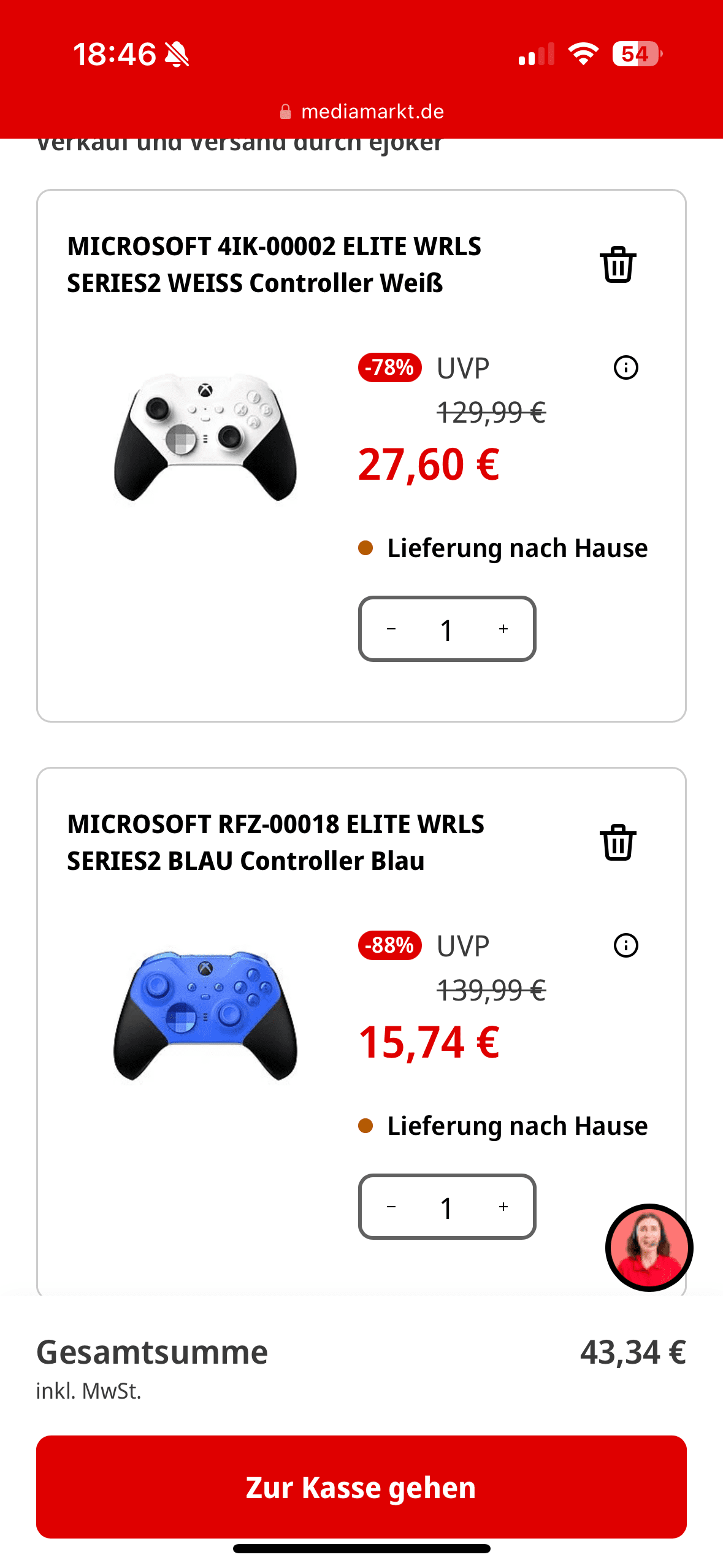Increase quantity of white Weiß controller
The width and height of the screenshot is (723, 1568).
(503, 629)
